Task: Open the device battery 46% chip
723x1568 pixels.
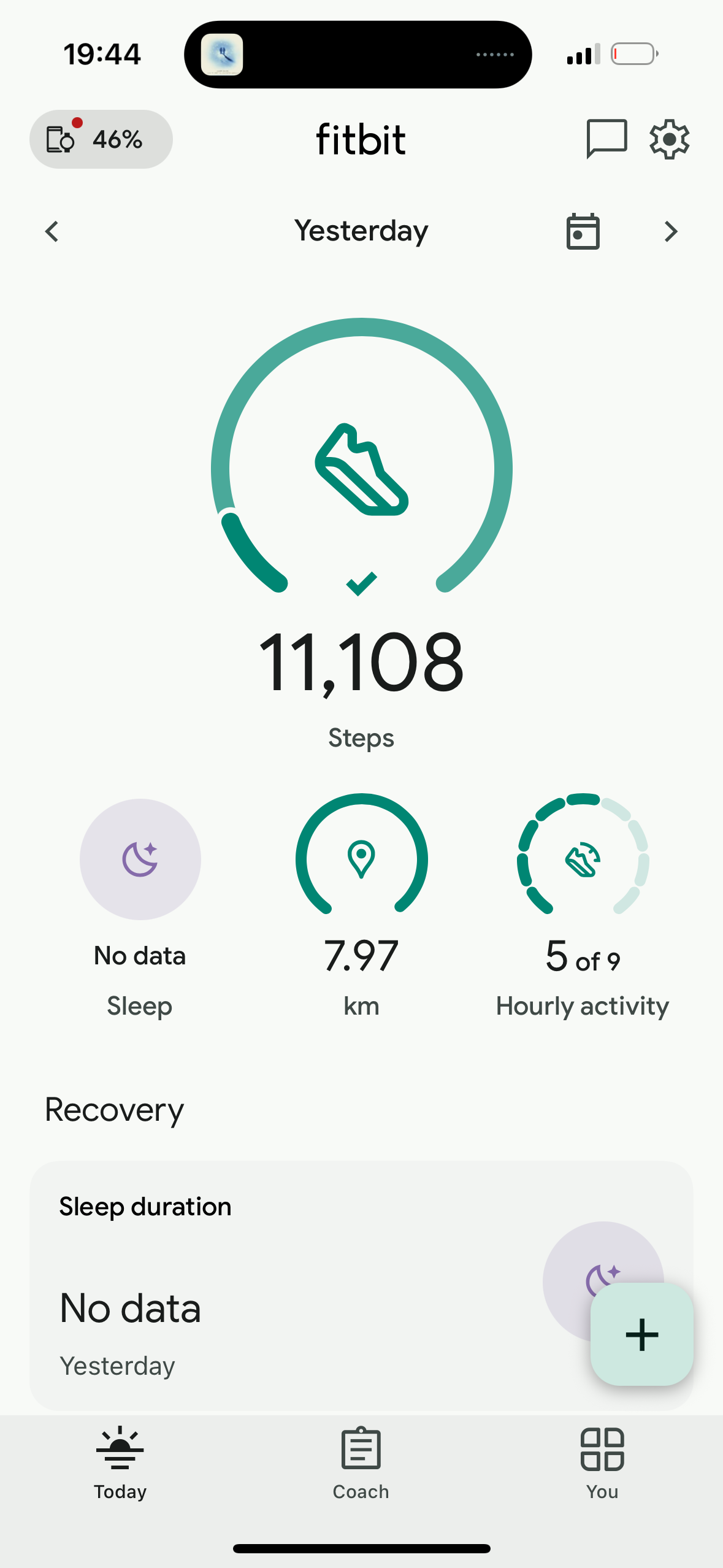Action: click(x=101, y=139)
